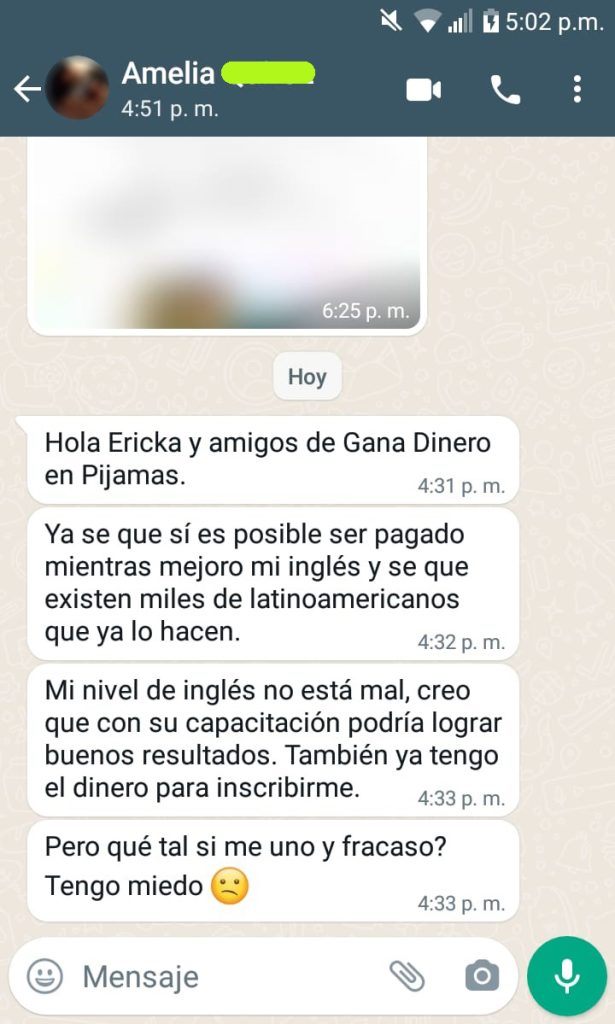Focus the Mensaje text field
Screen dimensions: 615x1024
(229, 977)
